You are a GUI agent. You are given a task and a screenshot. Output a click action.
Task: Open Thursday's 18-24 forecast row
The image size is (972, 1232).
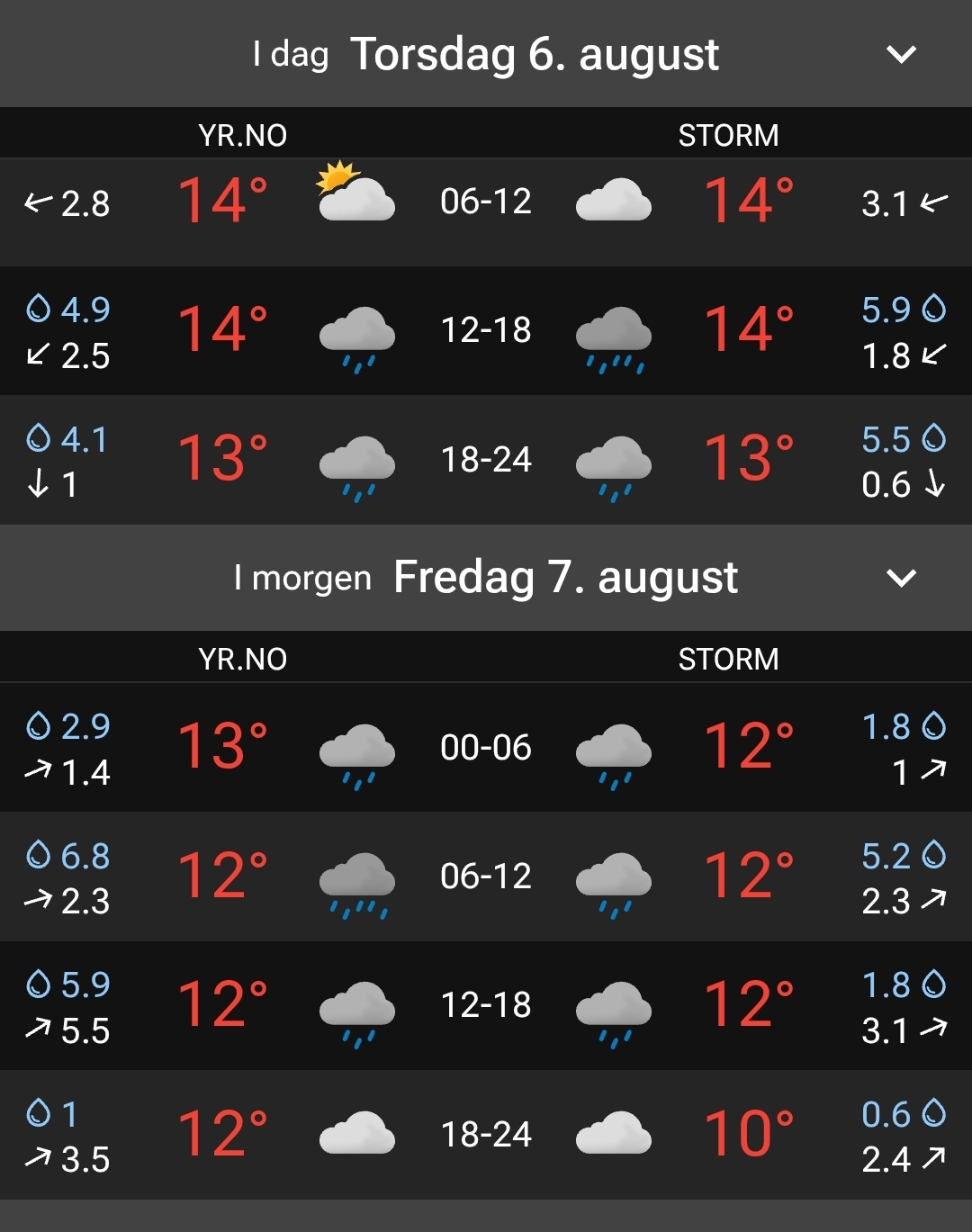pyautogui.click(x=486, y=460)
